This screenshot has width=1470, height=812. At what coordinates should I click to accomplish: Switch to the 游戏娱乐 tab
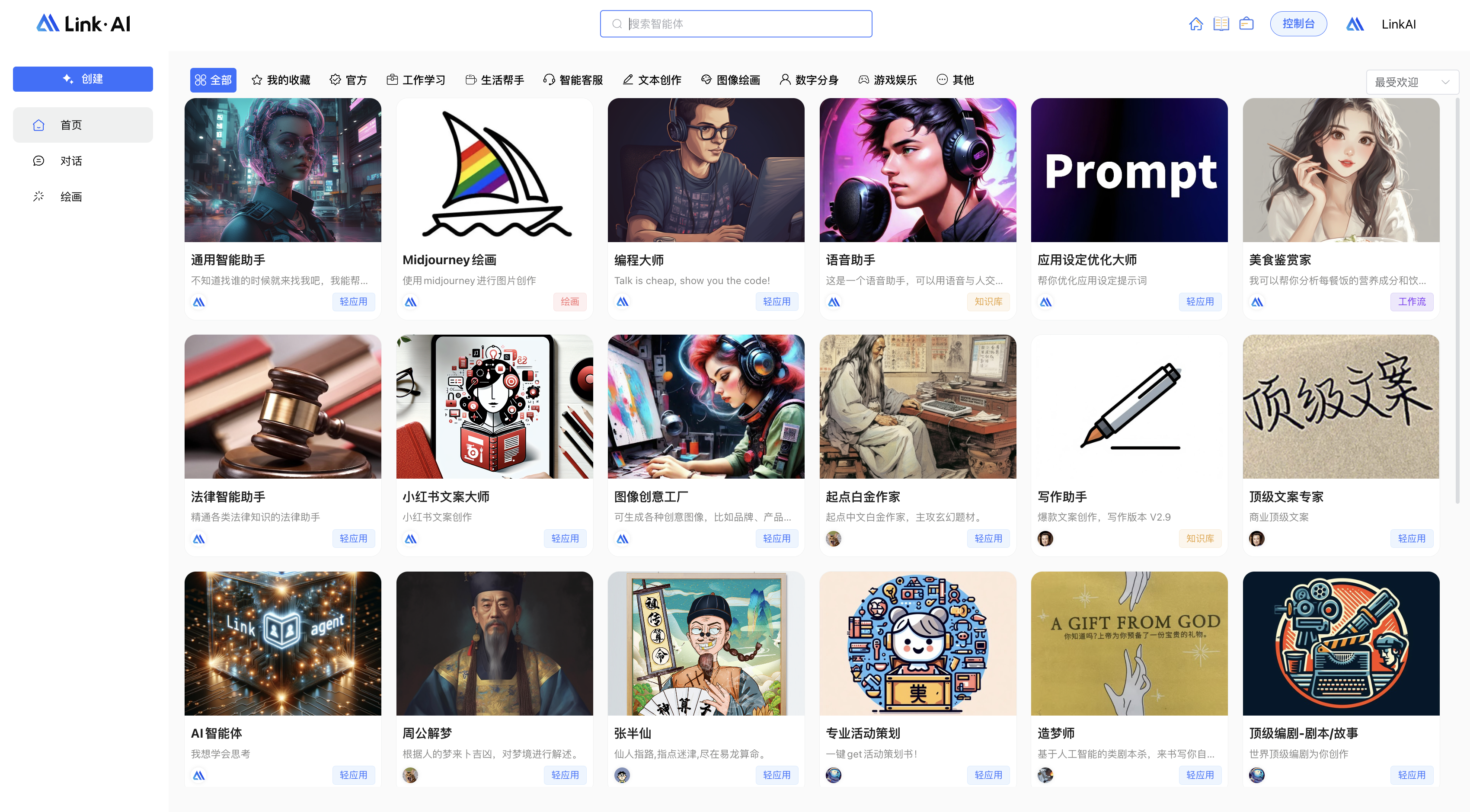[887, 80]
